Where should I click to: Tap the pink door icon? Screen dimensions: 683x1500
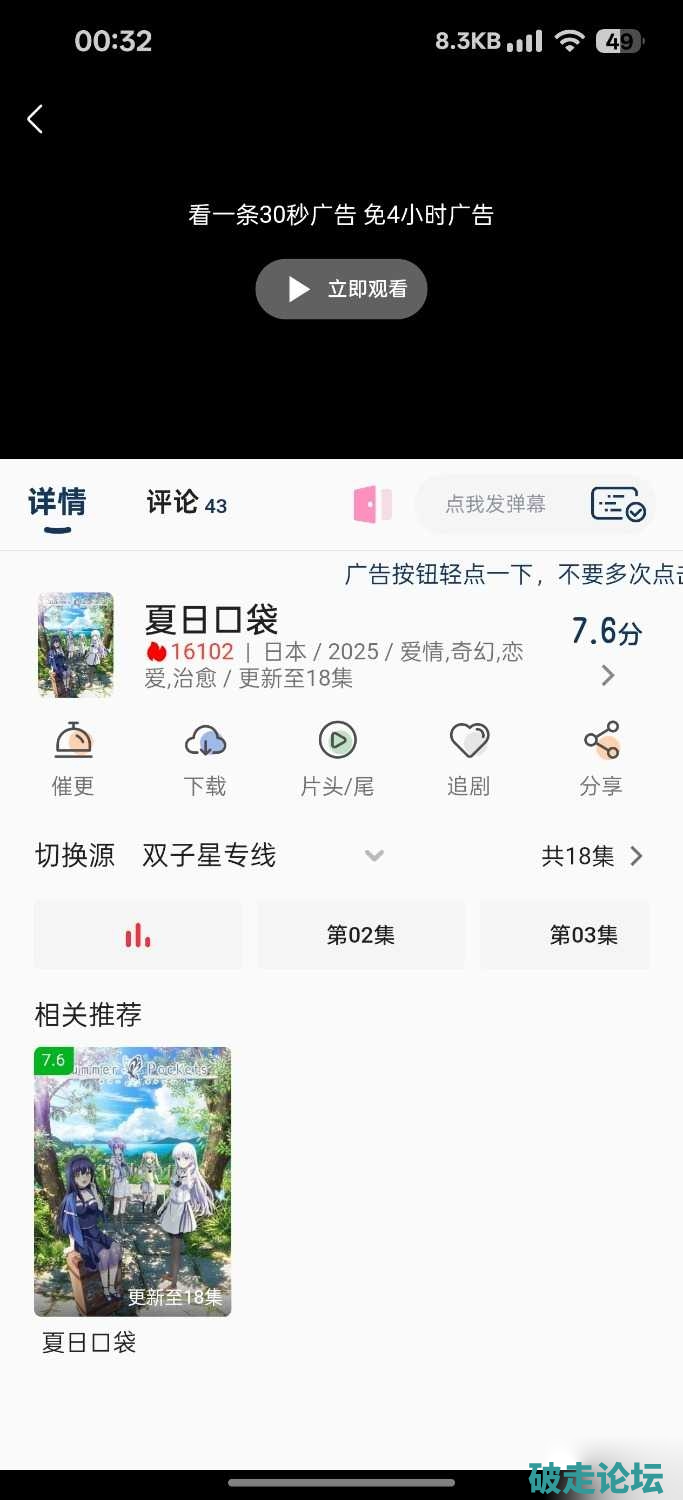[x=372, y=504]
